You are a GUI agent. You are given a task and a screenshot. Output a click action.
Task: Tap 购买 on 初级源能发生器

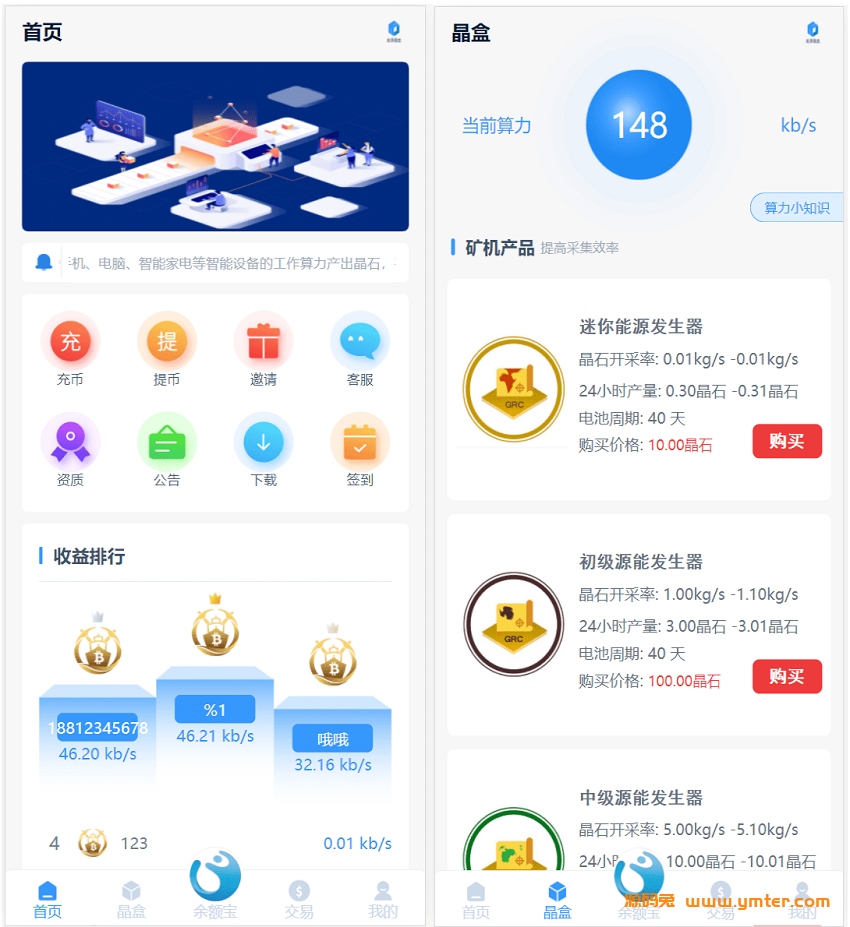(787, 677)
